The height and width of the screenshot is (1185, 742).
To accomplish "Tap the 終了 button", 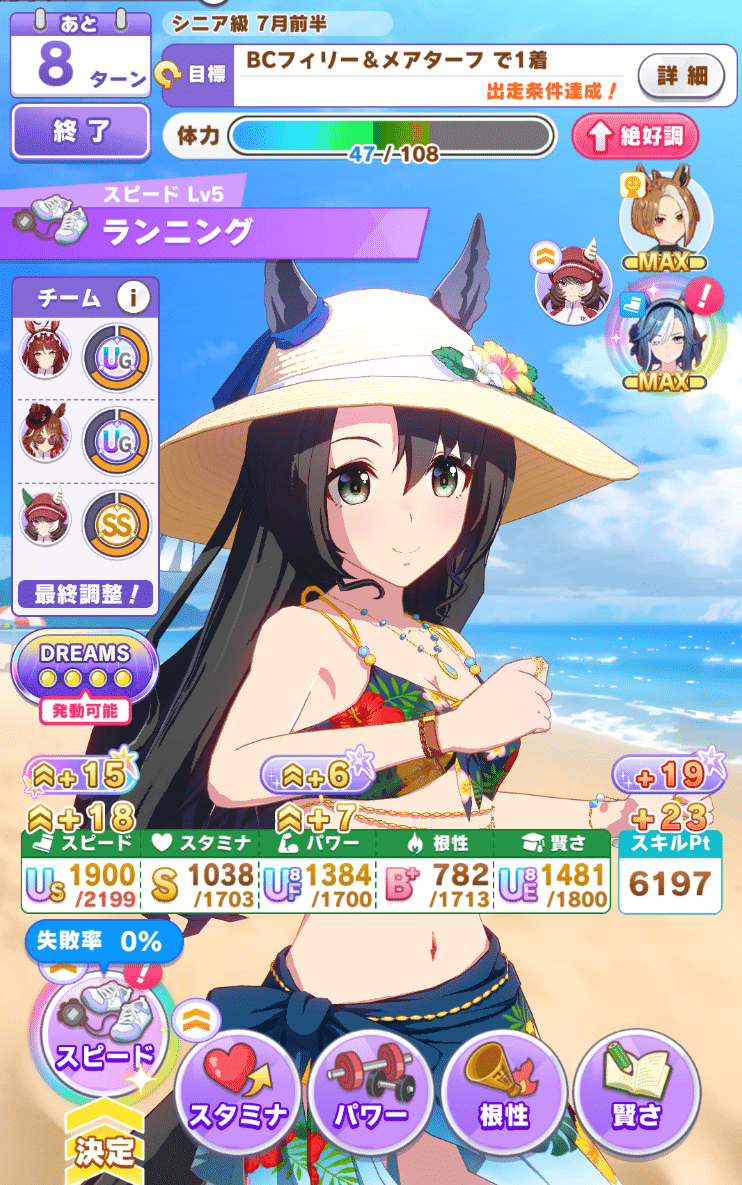I will (80, 131).
